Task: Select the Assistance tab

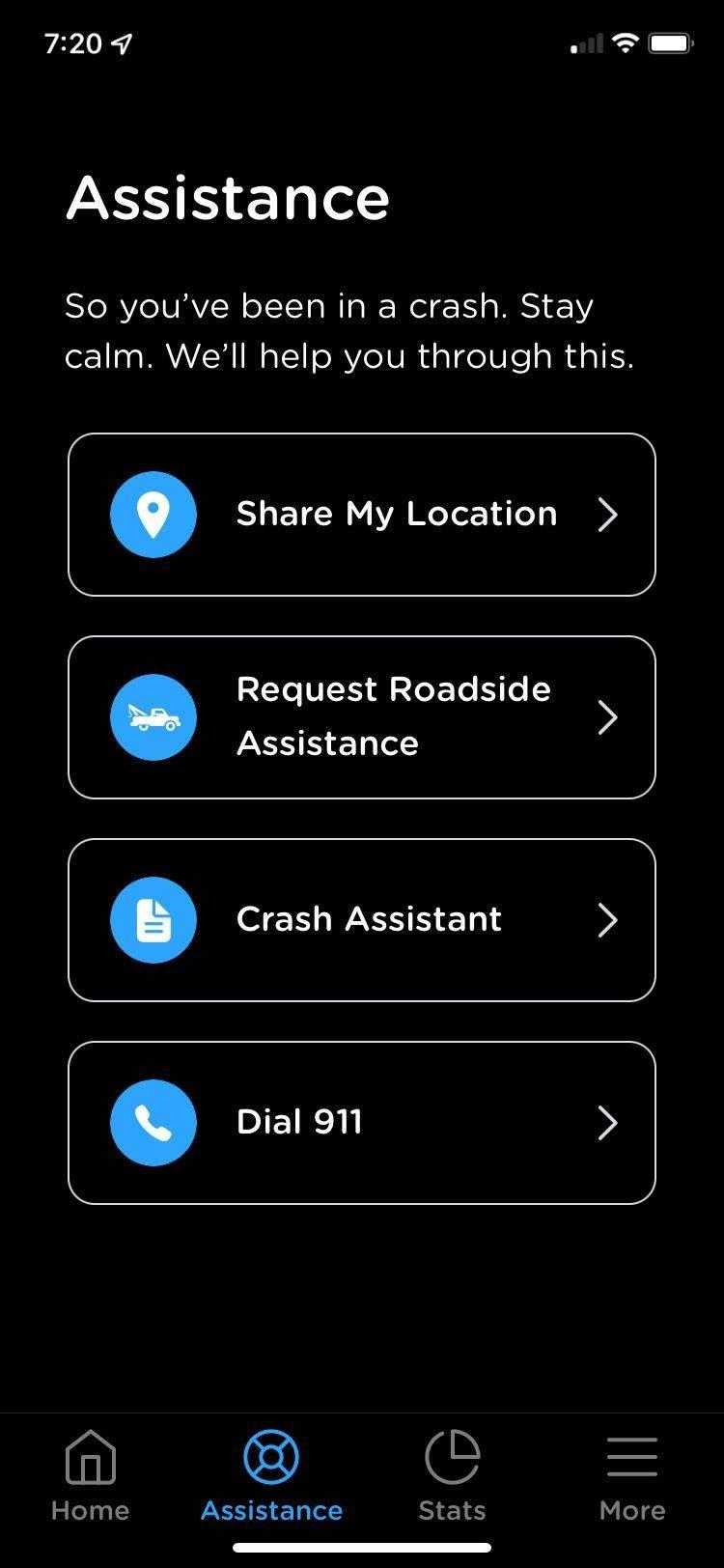Action: click(271, 1477)
